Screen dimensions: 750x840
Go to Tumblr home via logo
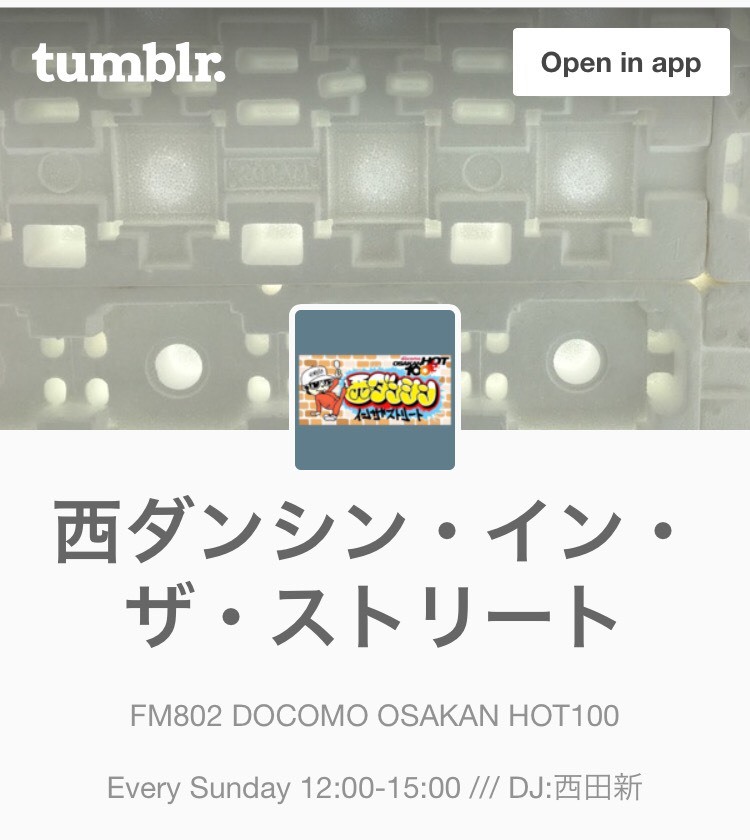pyautogui.click(x=129, y=62)
